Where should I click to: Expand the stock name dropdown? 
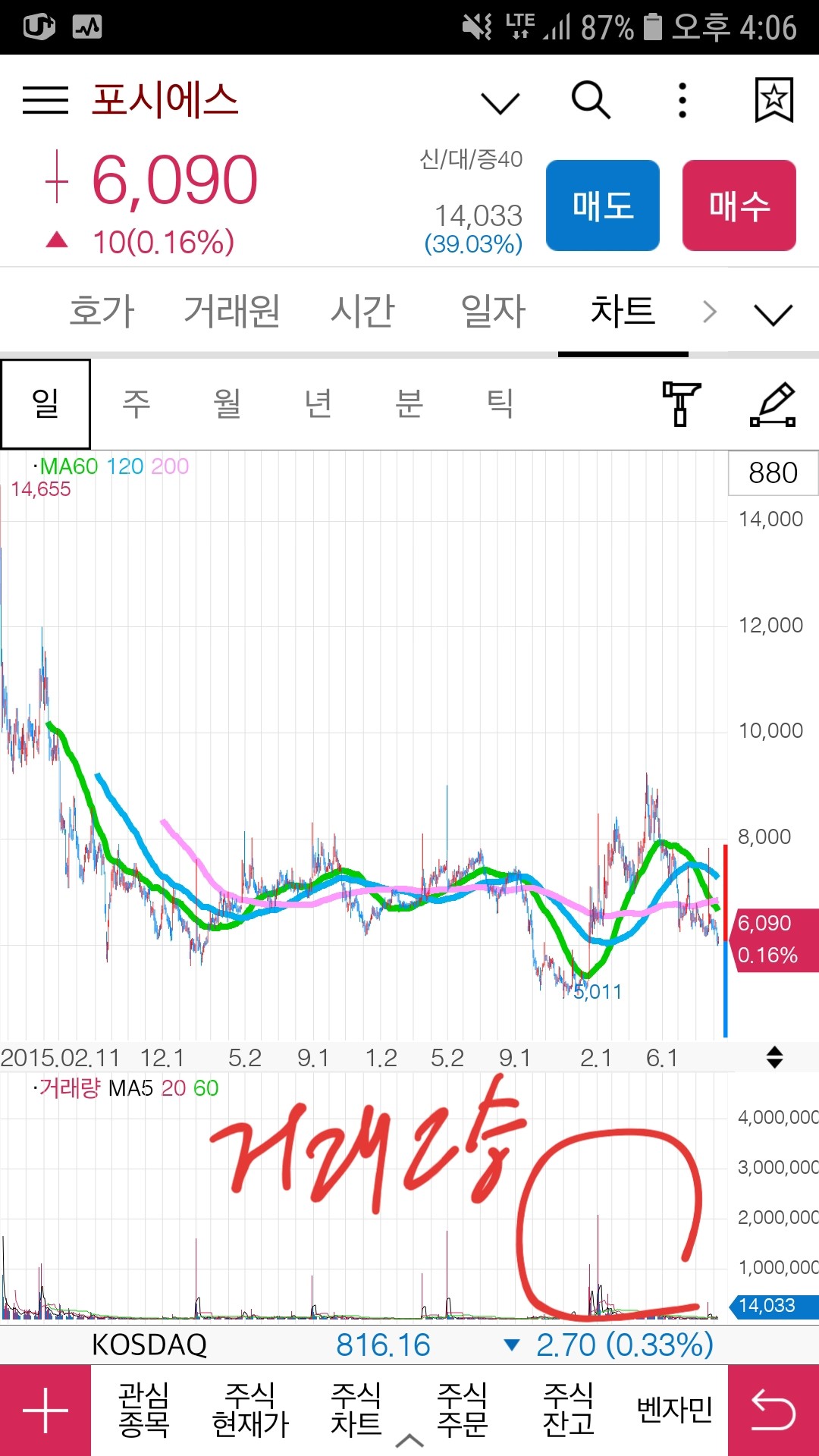point(500,102)
